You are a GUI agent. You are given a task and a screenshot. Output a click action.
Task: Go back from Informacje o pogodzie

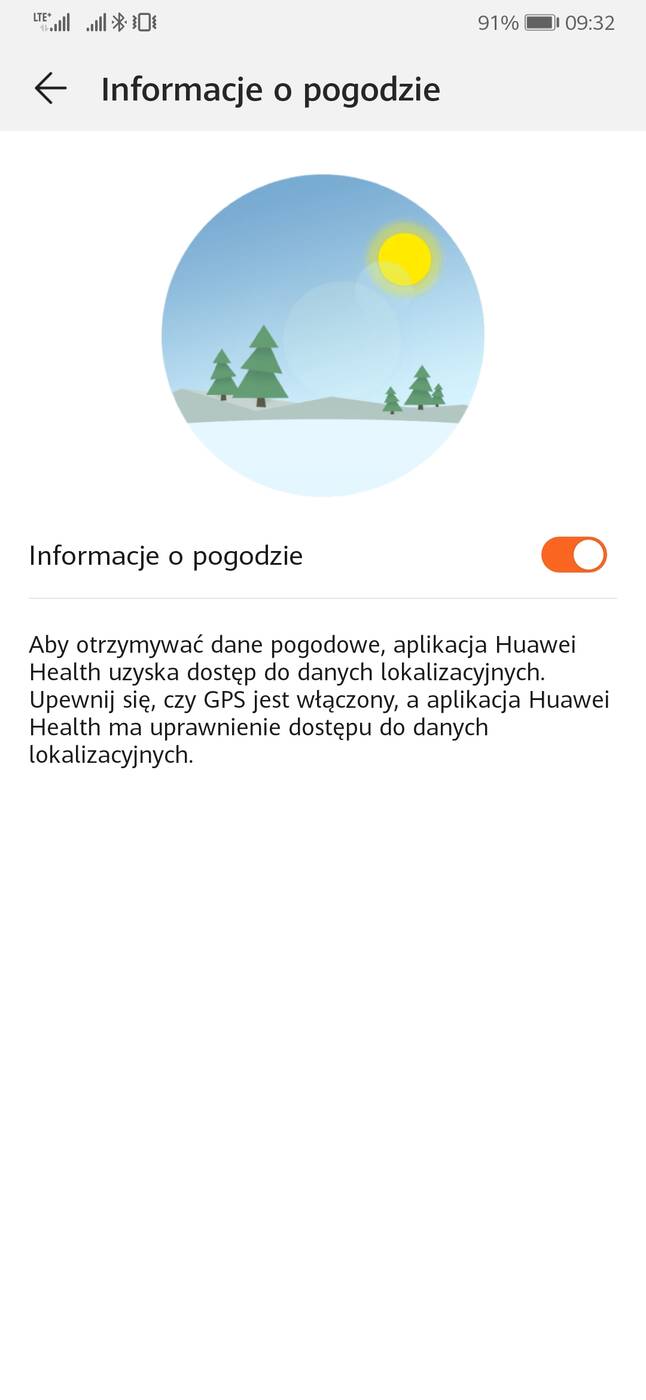tap(50, 89)
